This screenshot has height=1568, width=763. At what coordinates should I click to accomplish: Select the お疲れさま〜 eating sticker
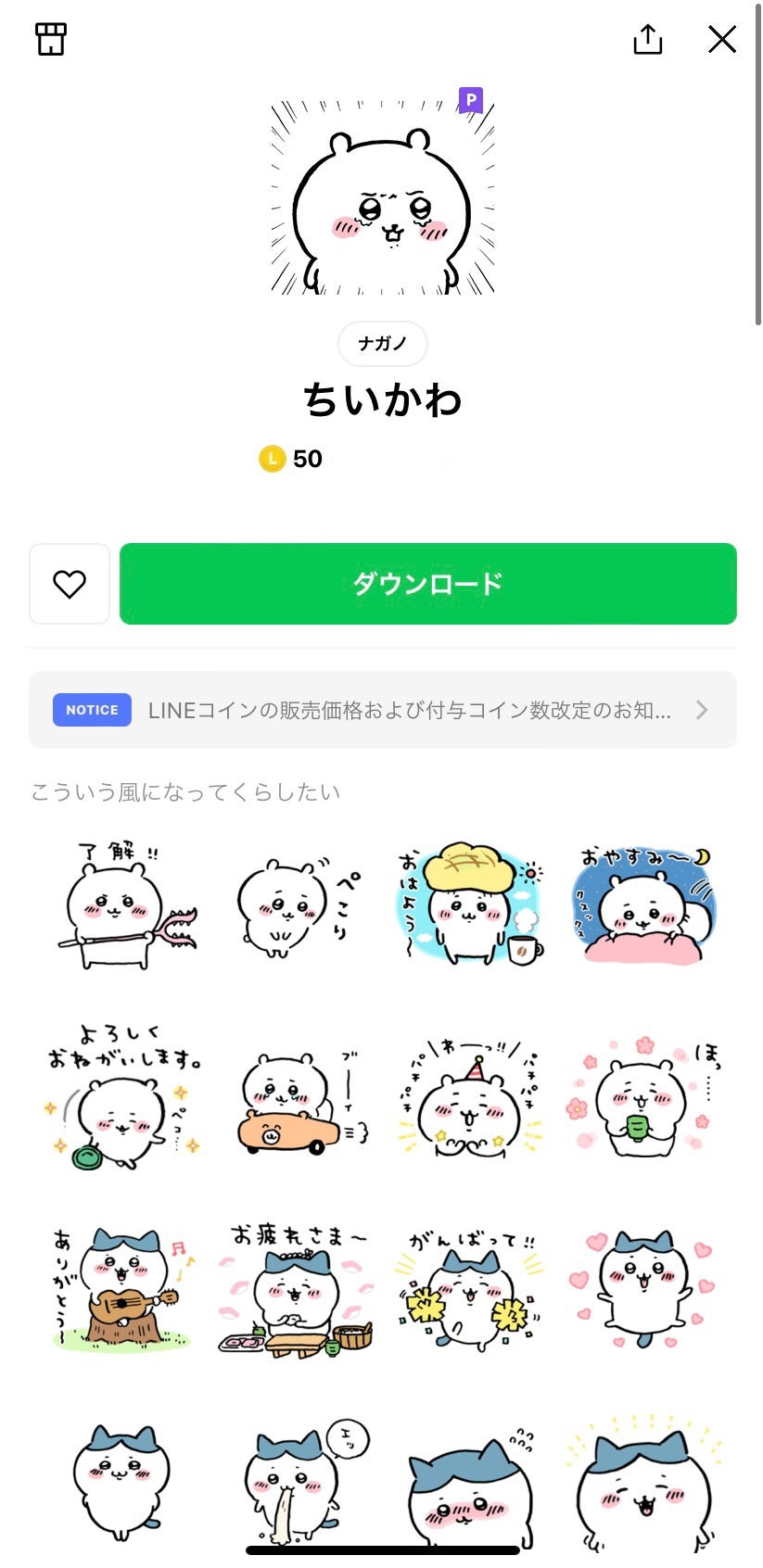pos(294,1288)
